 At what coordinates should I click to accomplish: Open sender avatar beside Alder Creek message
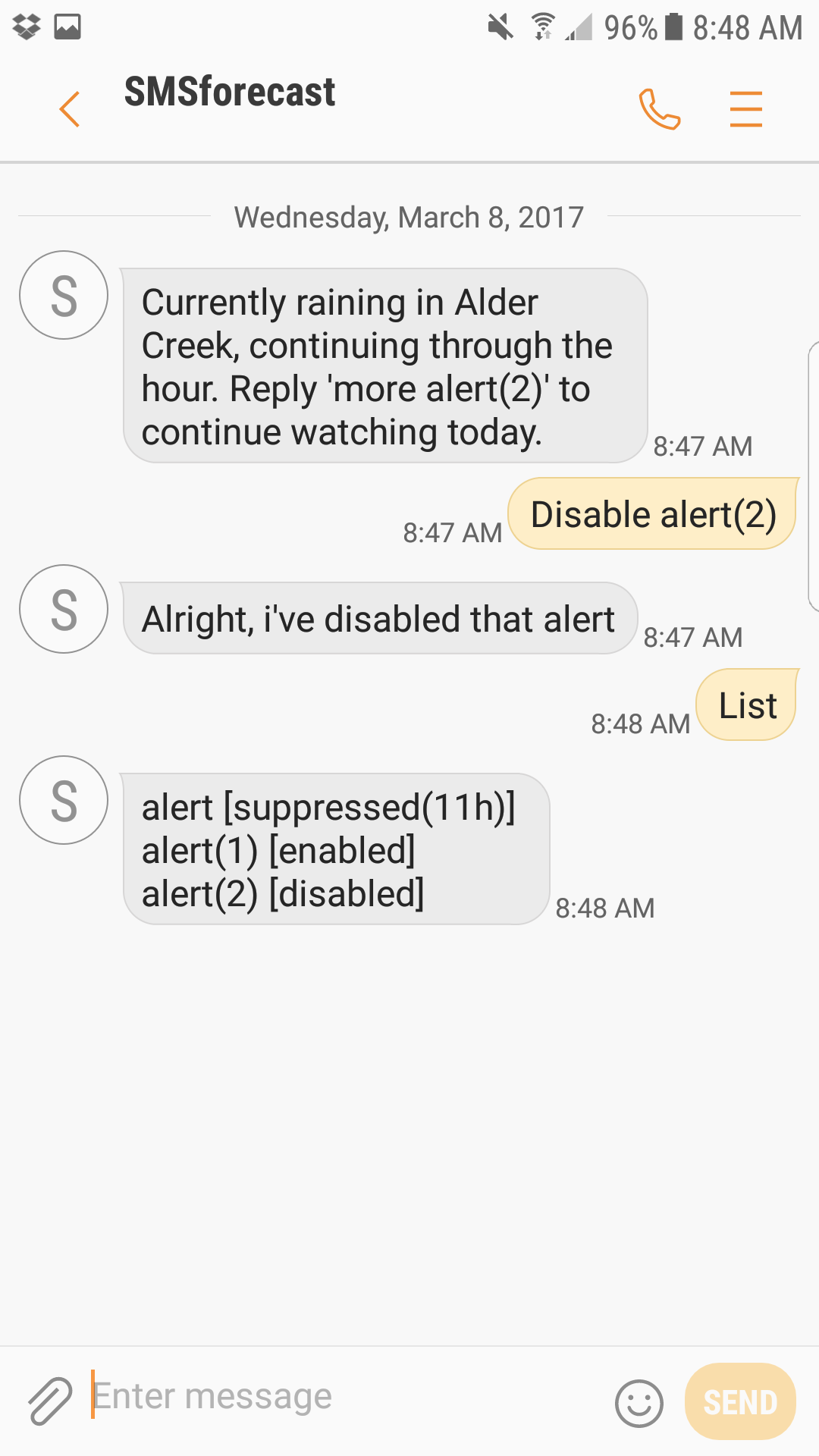point(64,295)
